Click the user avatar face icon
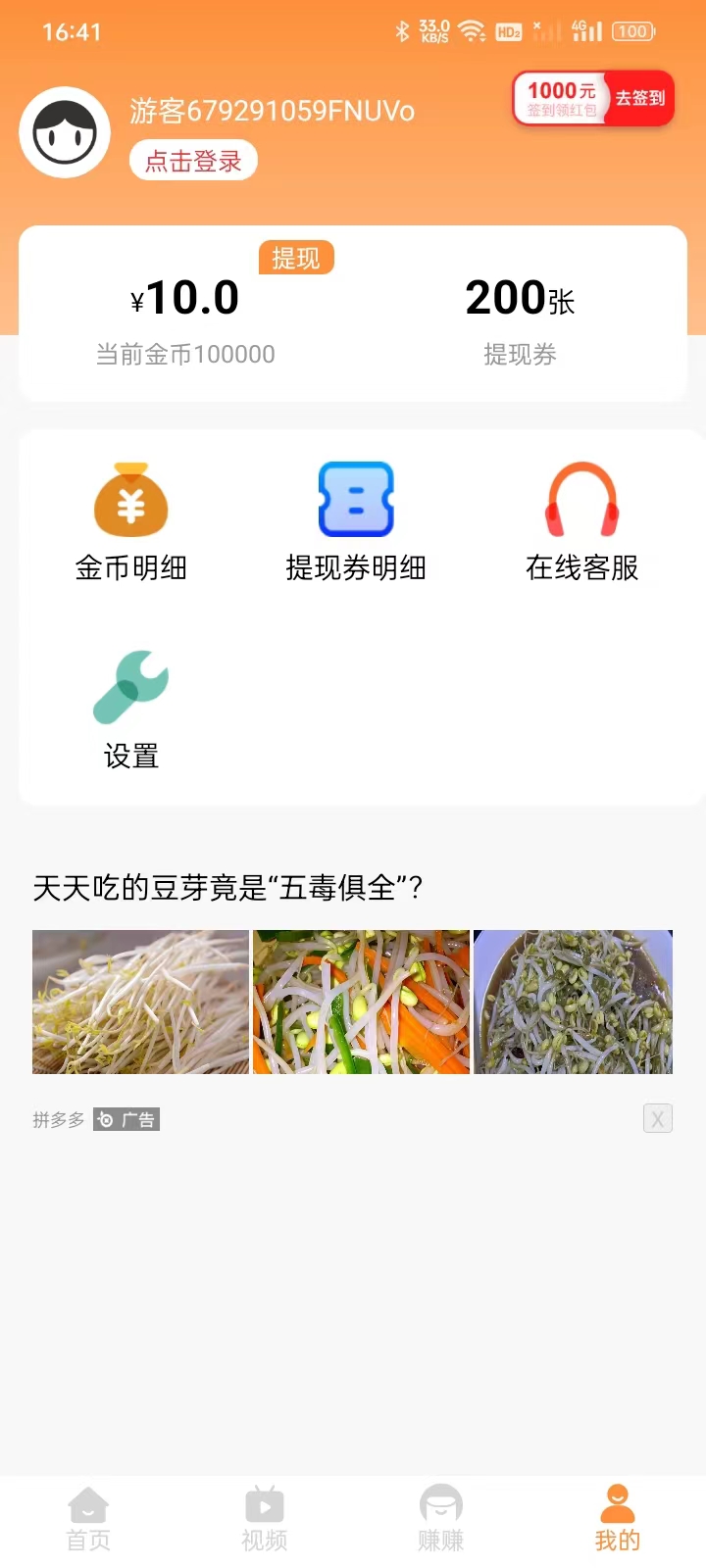 [65, 130]
